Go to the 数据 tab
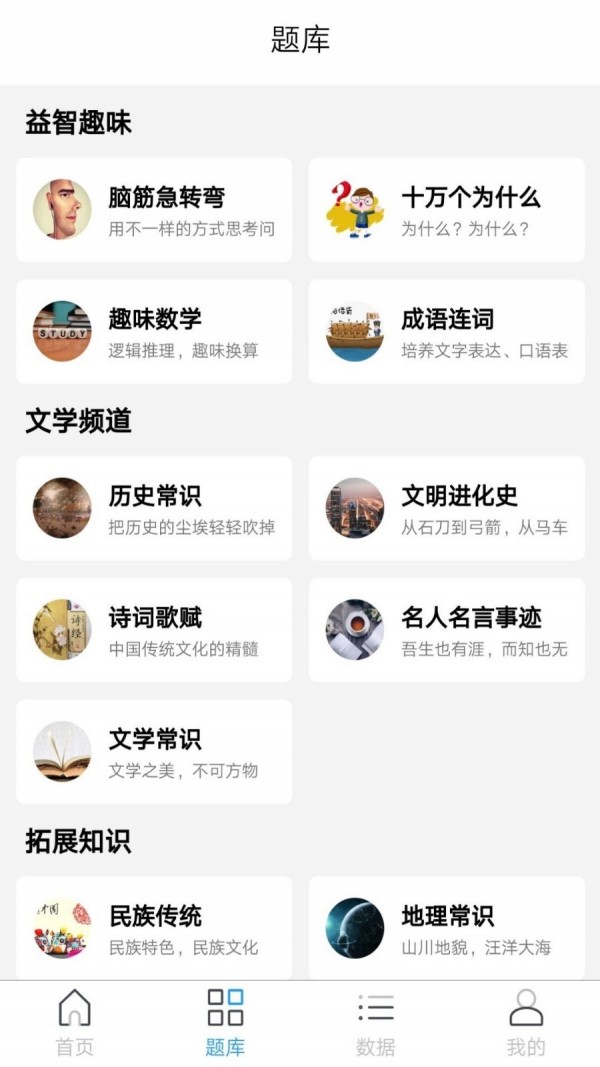Viewport: 600px width, 1067px height. pyautogui.click(x=376, y=1022)
